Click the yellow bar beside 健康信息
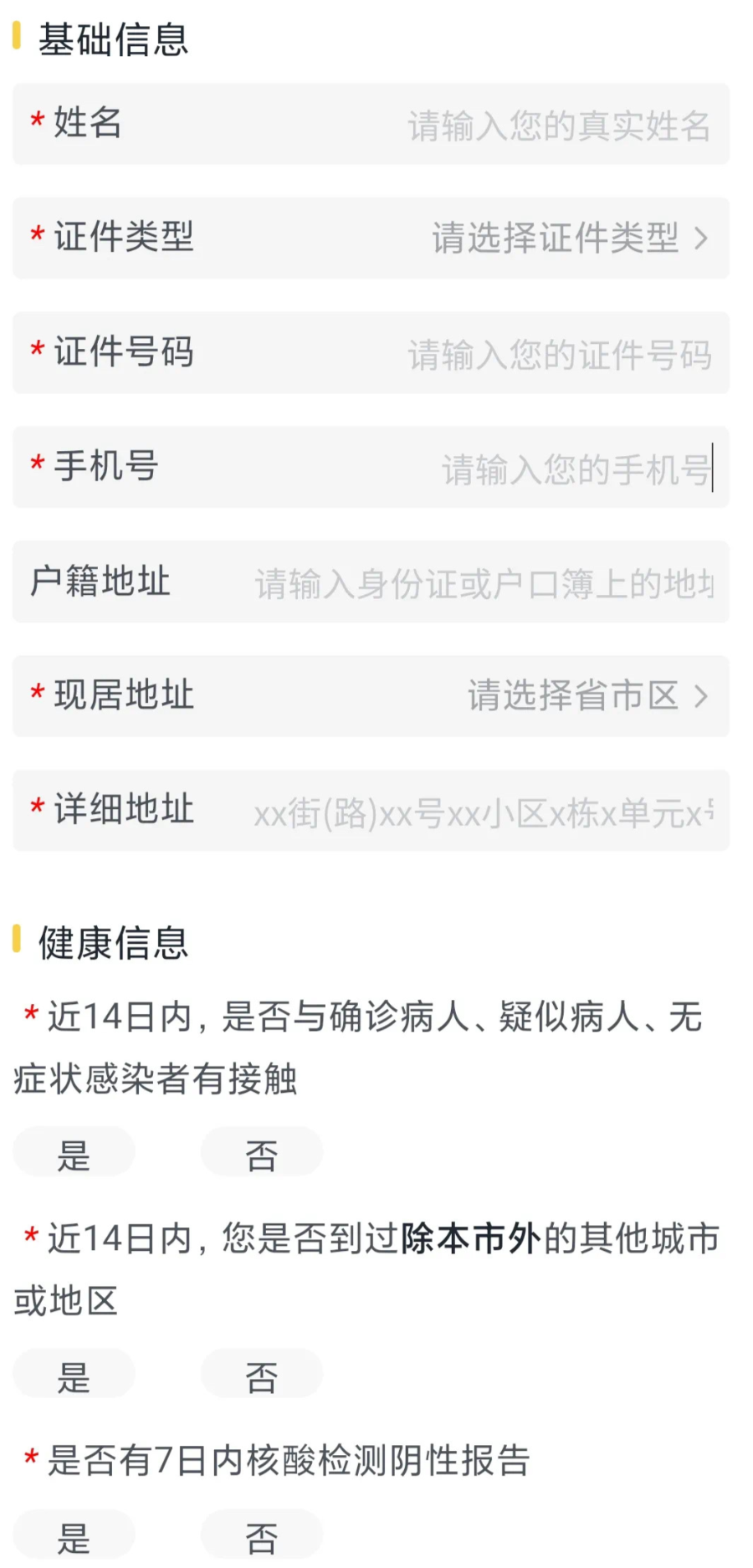 tap(16, 939)
